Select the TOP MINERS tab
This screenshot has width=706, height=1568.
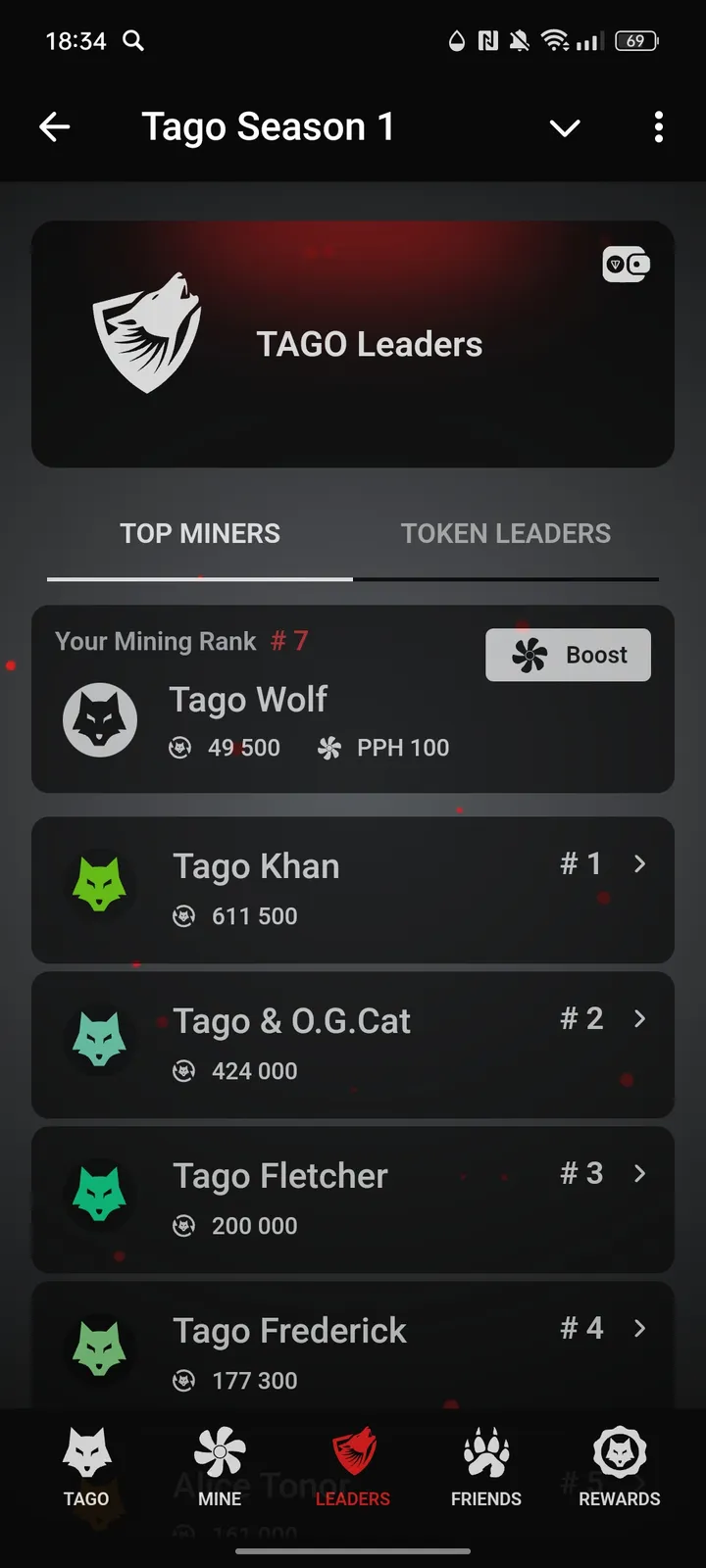199,533
